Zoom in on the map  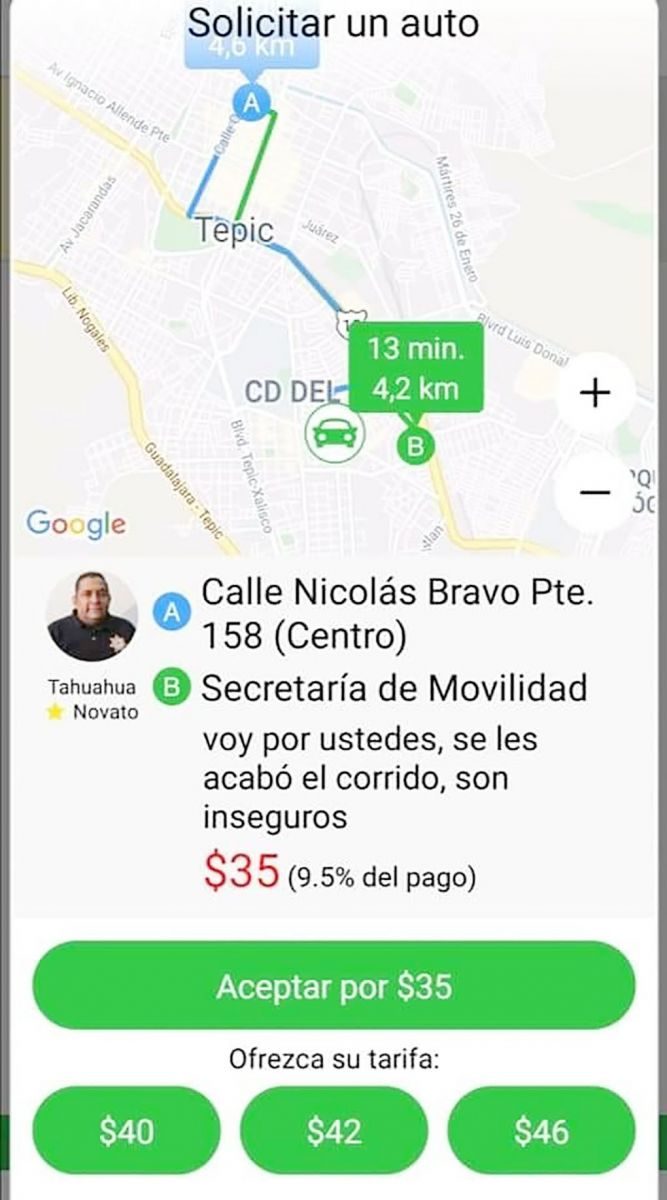595,393
